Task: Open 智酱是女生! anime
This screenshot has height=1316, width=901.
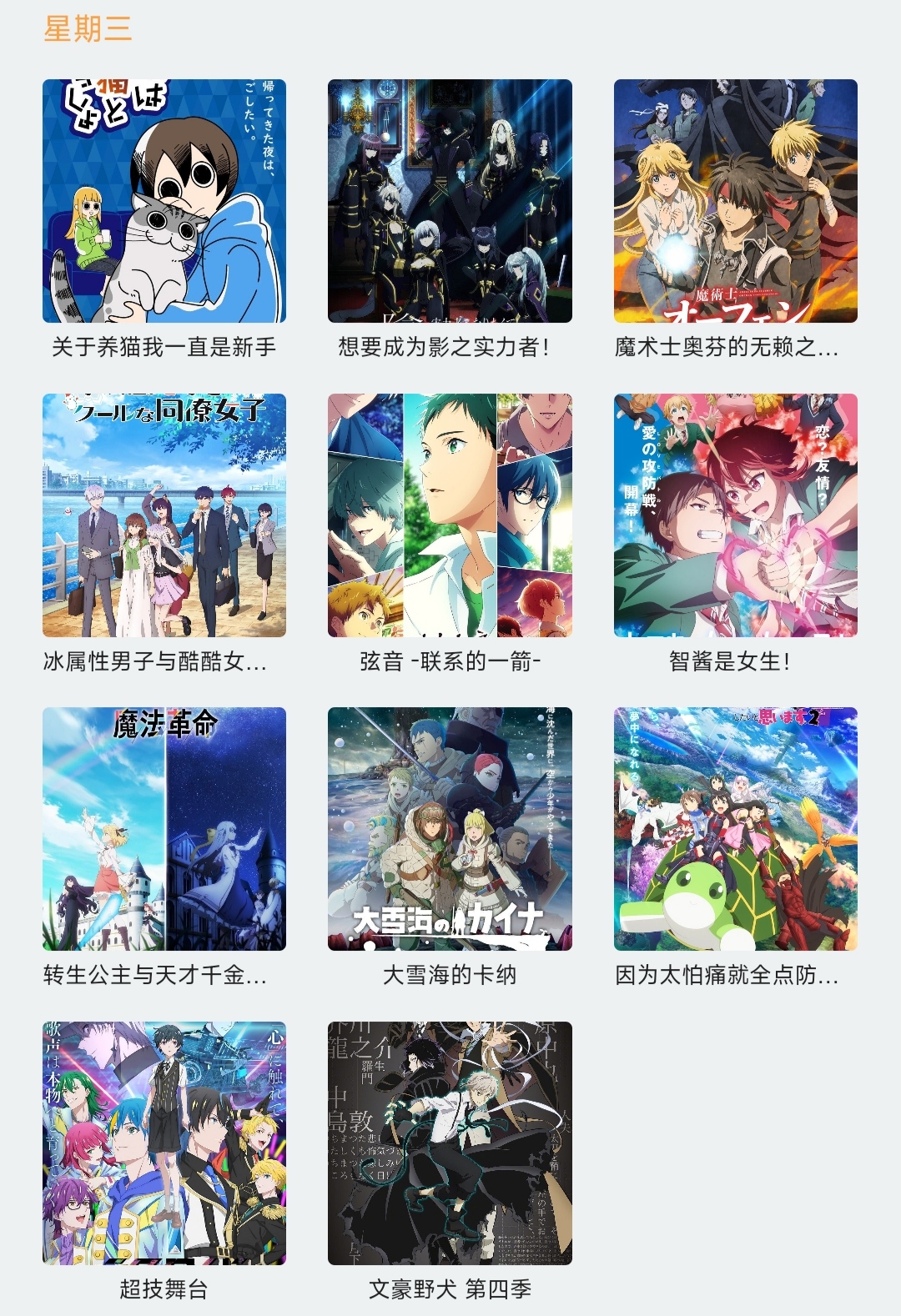Action: point(735,515)
